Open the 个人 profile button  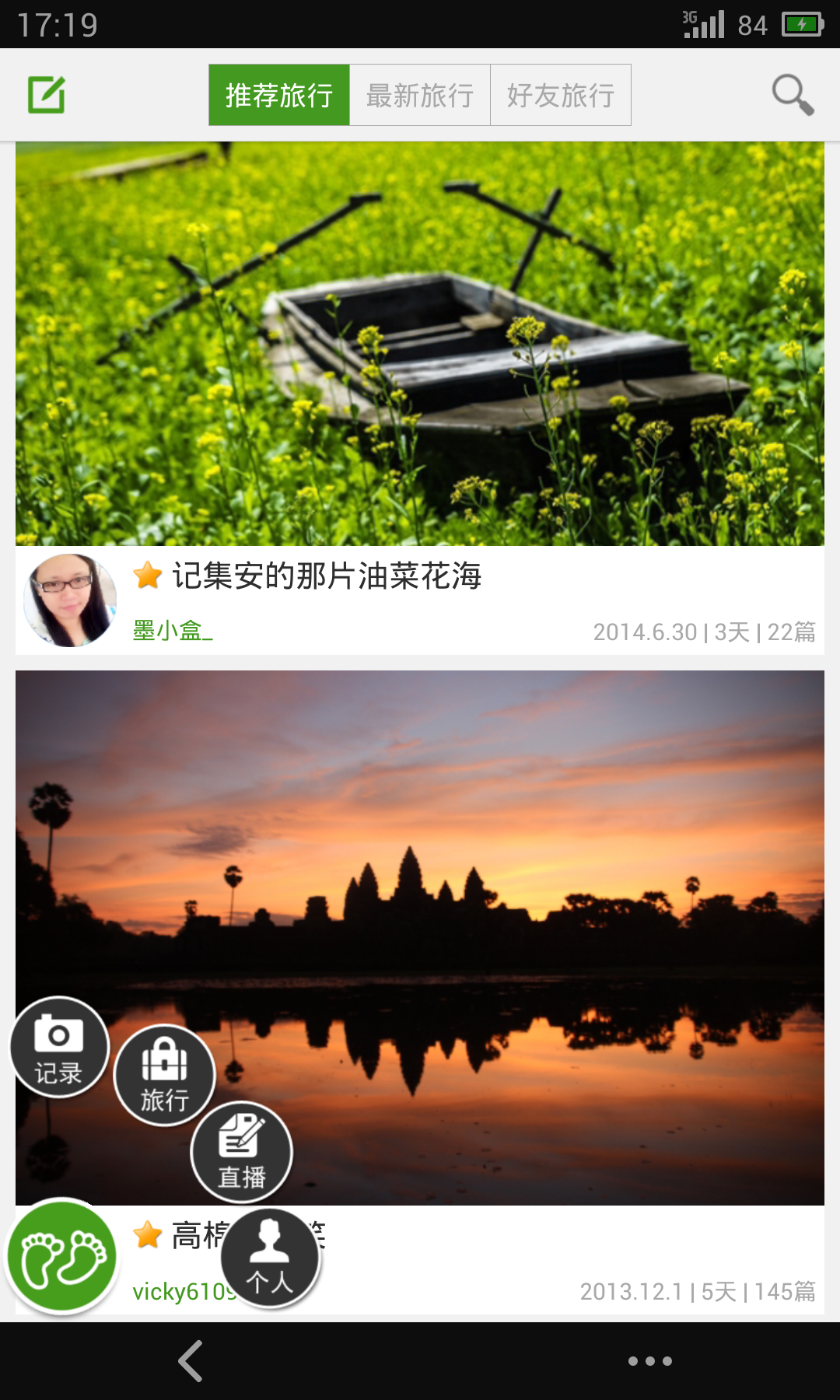tap(270, 1258)
